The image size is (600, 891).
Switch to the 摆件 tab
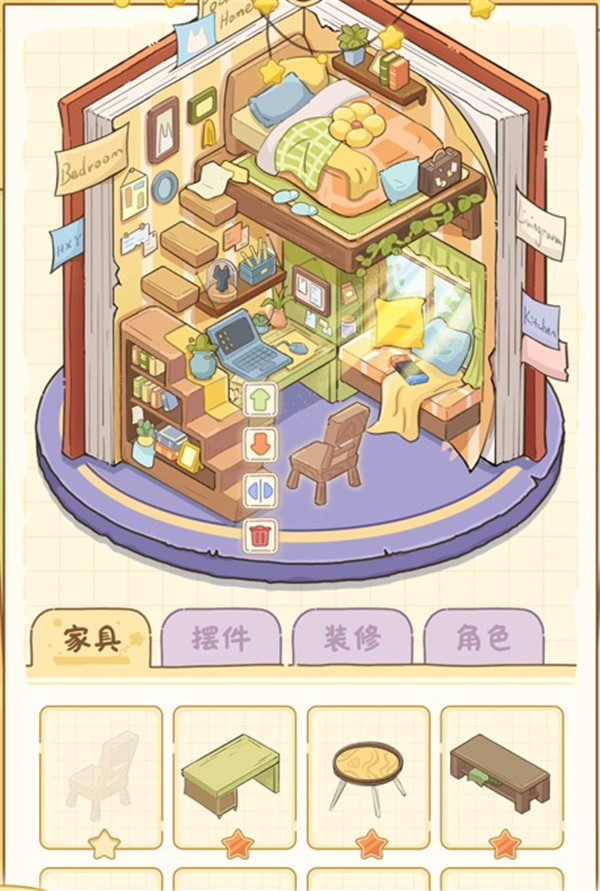point(221,638)
